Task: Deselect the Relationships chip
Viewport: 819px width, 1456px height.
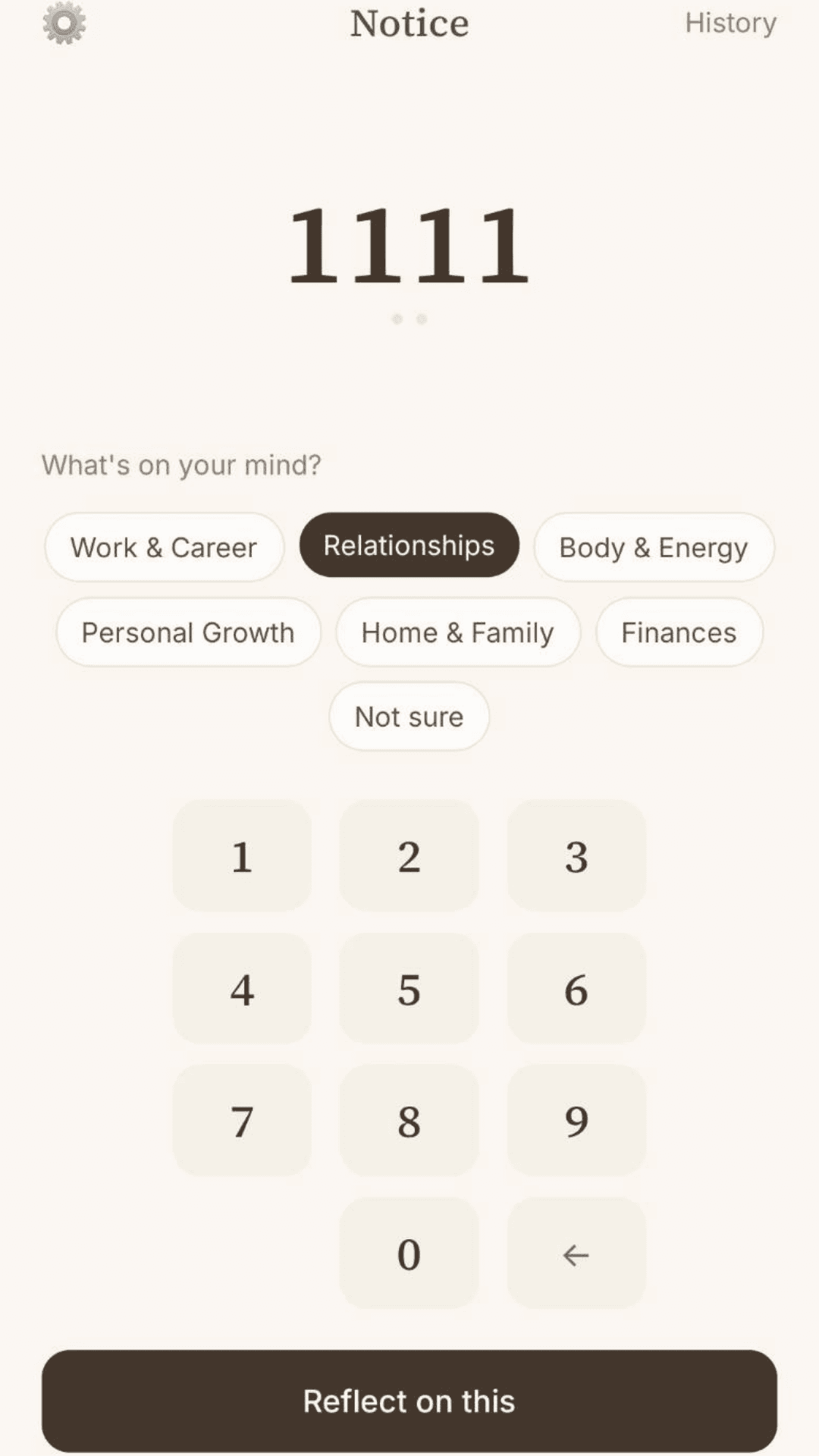Action: pos(409,544)
